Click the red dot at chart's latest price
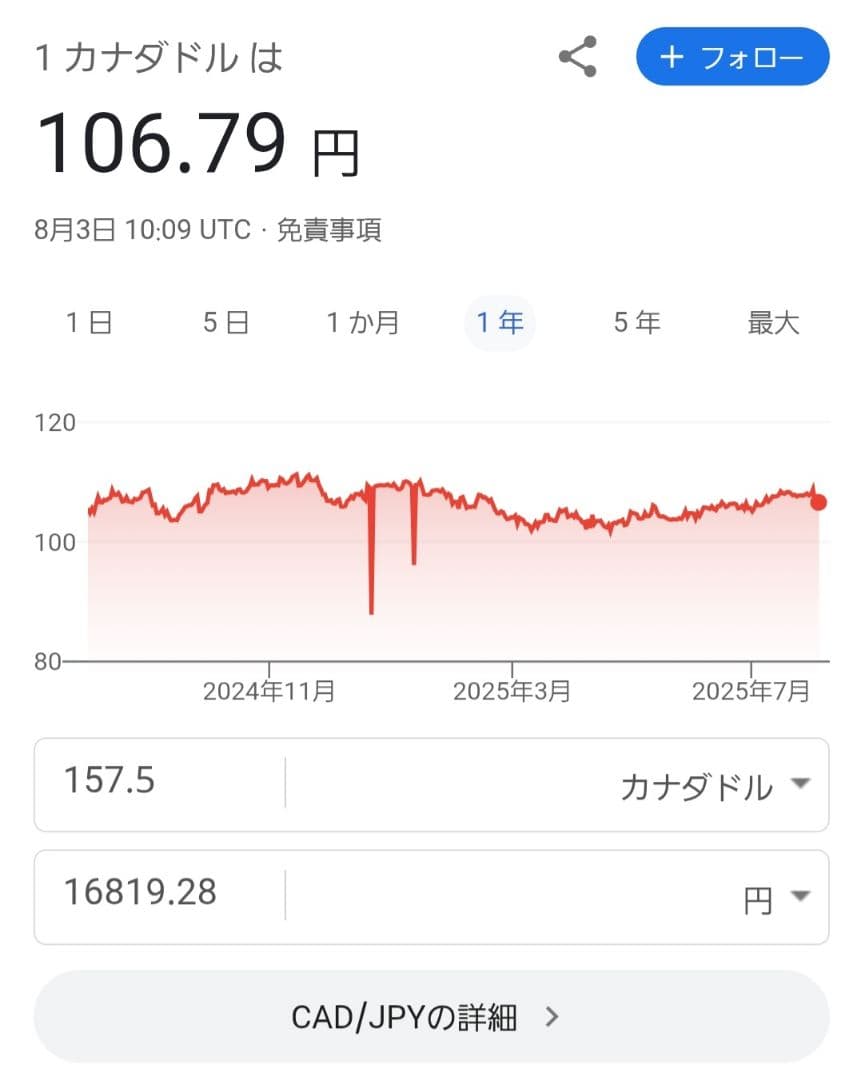Image resolution: width=863 pixels, height=1080 pixels. [817, 503]
